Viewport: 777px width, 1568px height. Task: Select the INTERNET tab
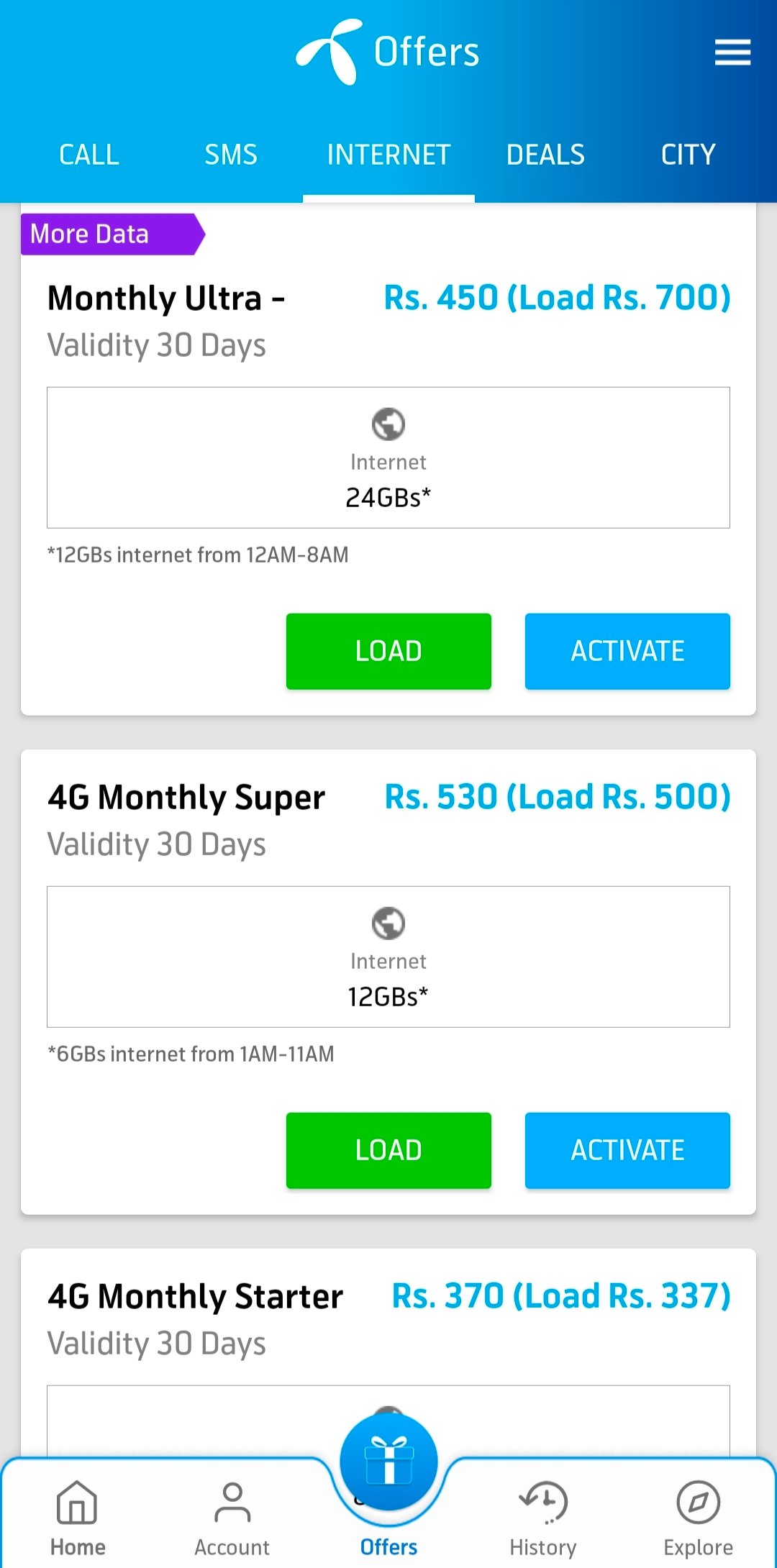388,155
